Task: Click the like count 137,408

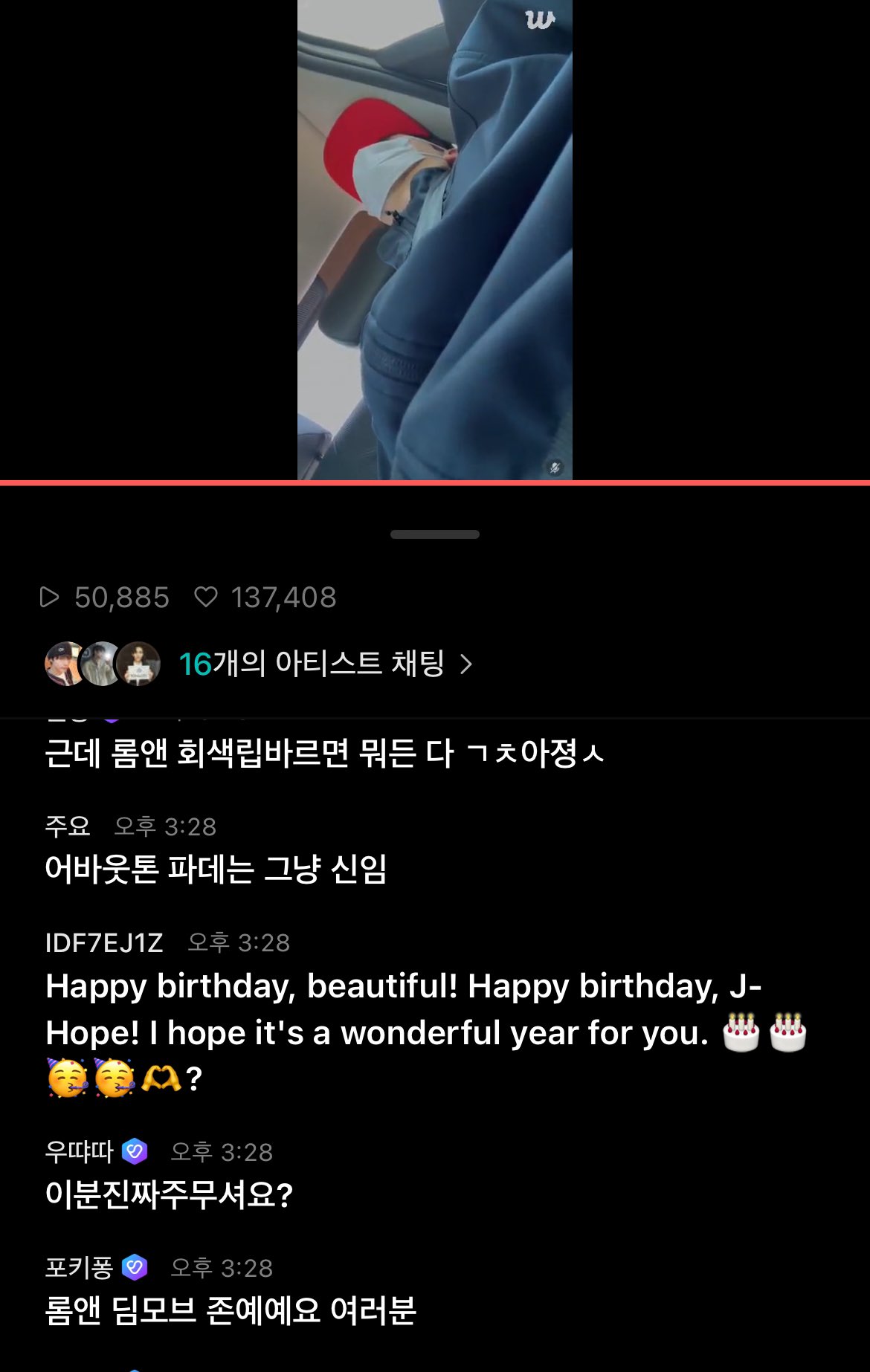Action: 284,597
